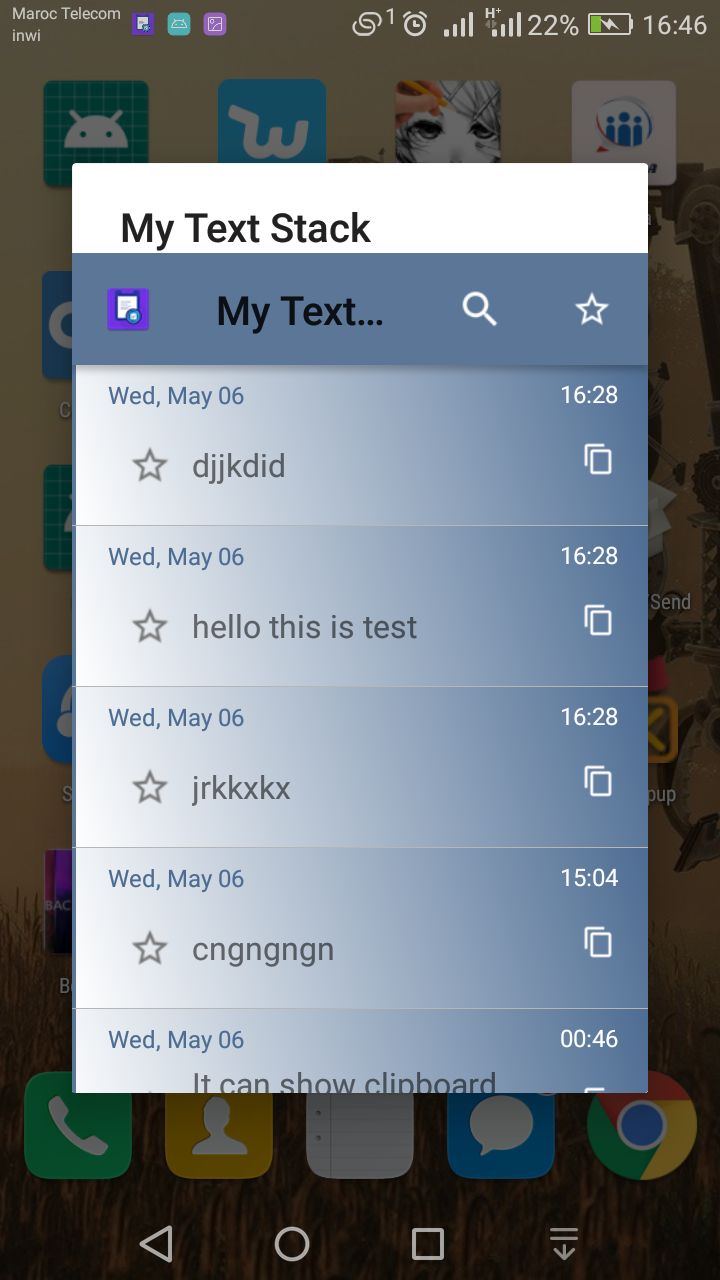Open the "hello this is test" entry

tap(361, 606)
